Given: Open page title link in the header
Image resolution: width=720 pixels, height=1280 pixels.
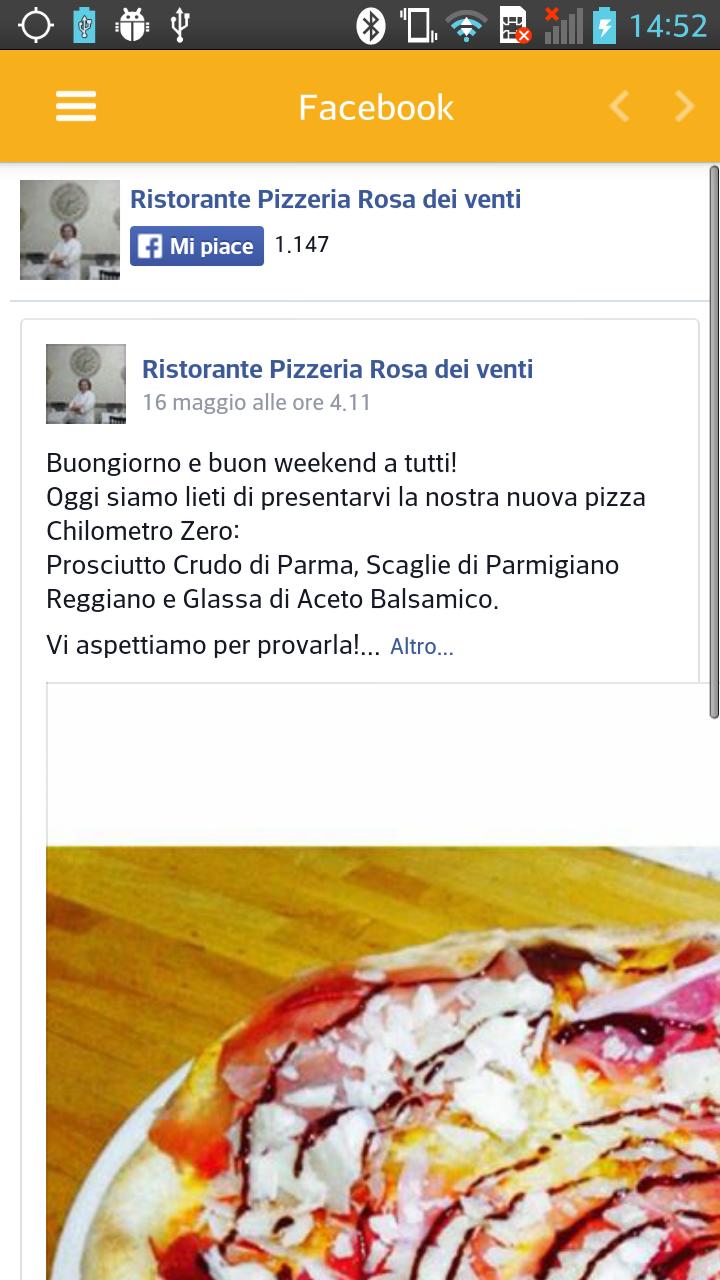Looking at the screenshot, I should click(325, 199).
